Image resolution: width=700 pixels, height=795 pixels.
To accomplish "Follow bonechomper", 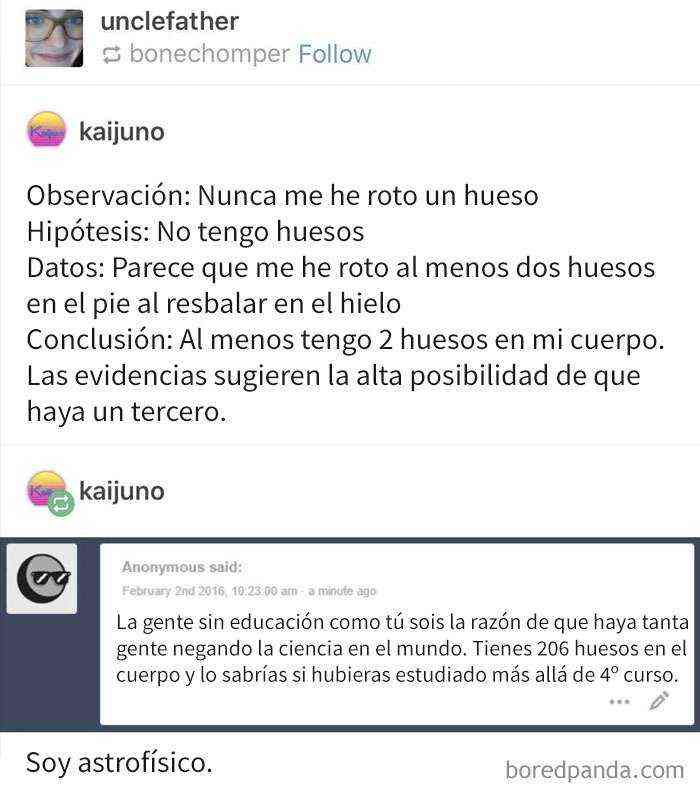I will (334, 54).
